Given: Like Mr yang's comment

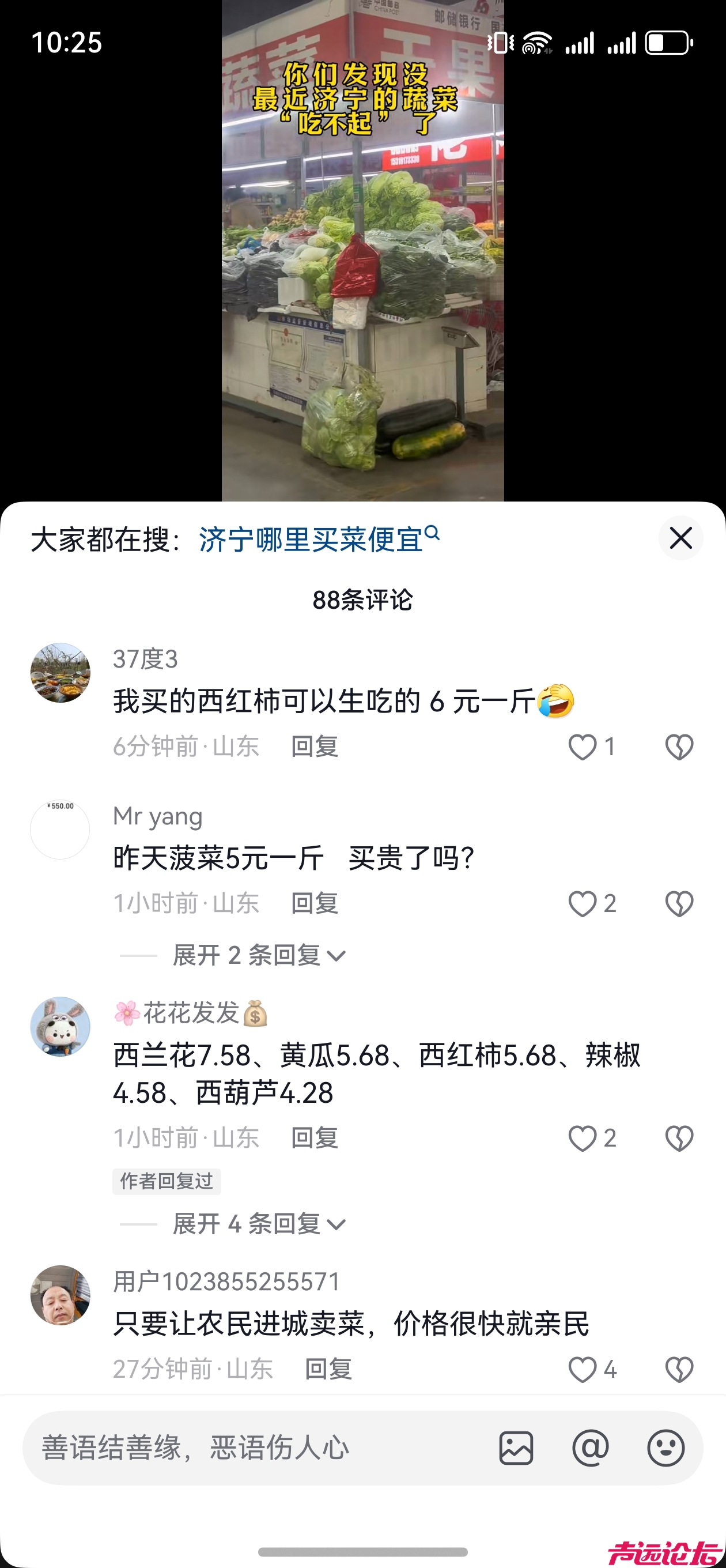Looking at the screenshot, I should [583, 903].
